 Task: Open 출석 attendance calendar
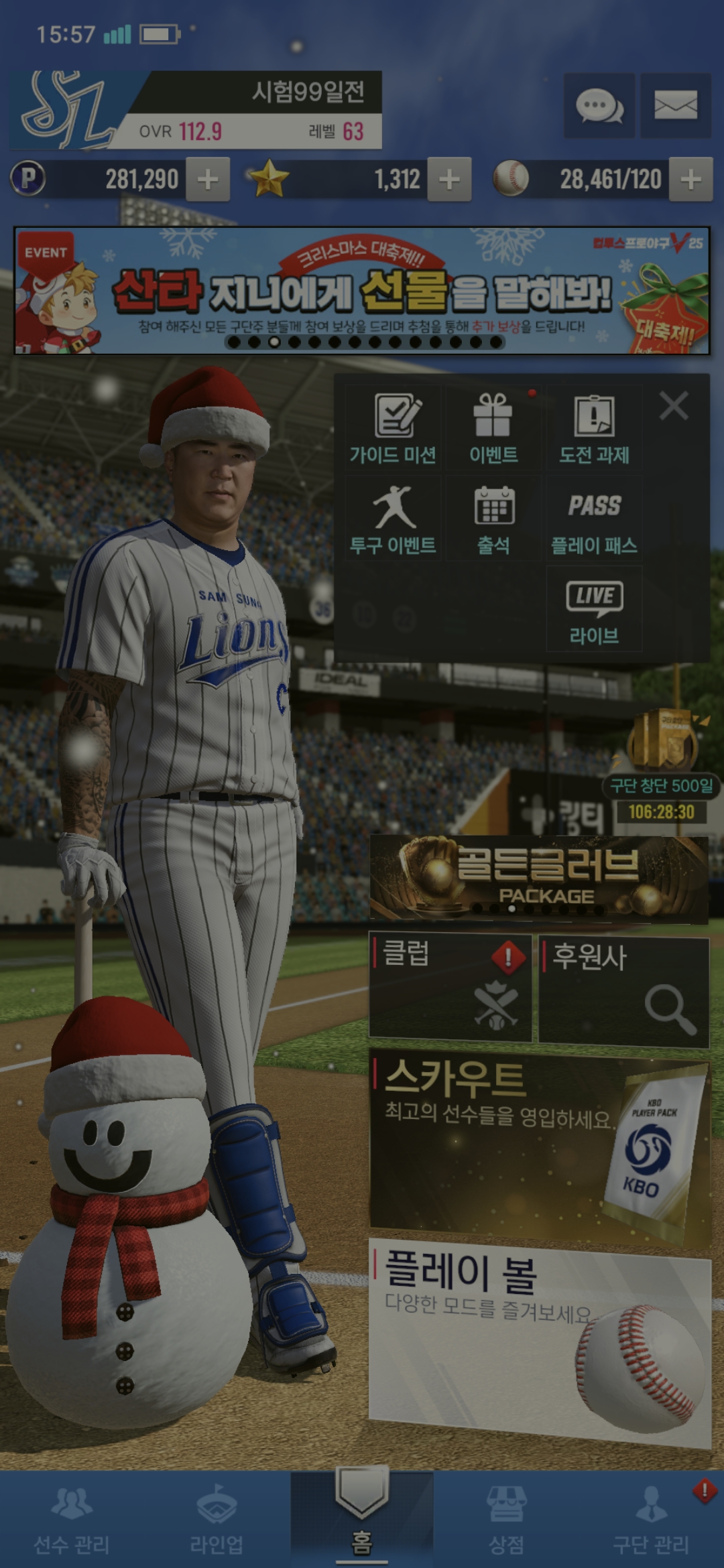(493, 520)
